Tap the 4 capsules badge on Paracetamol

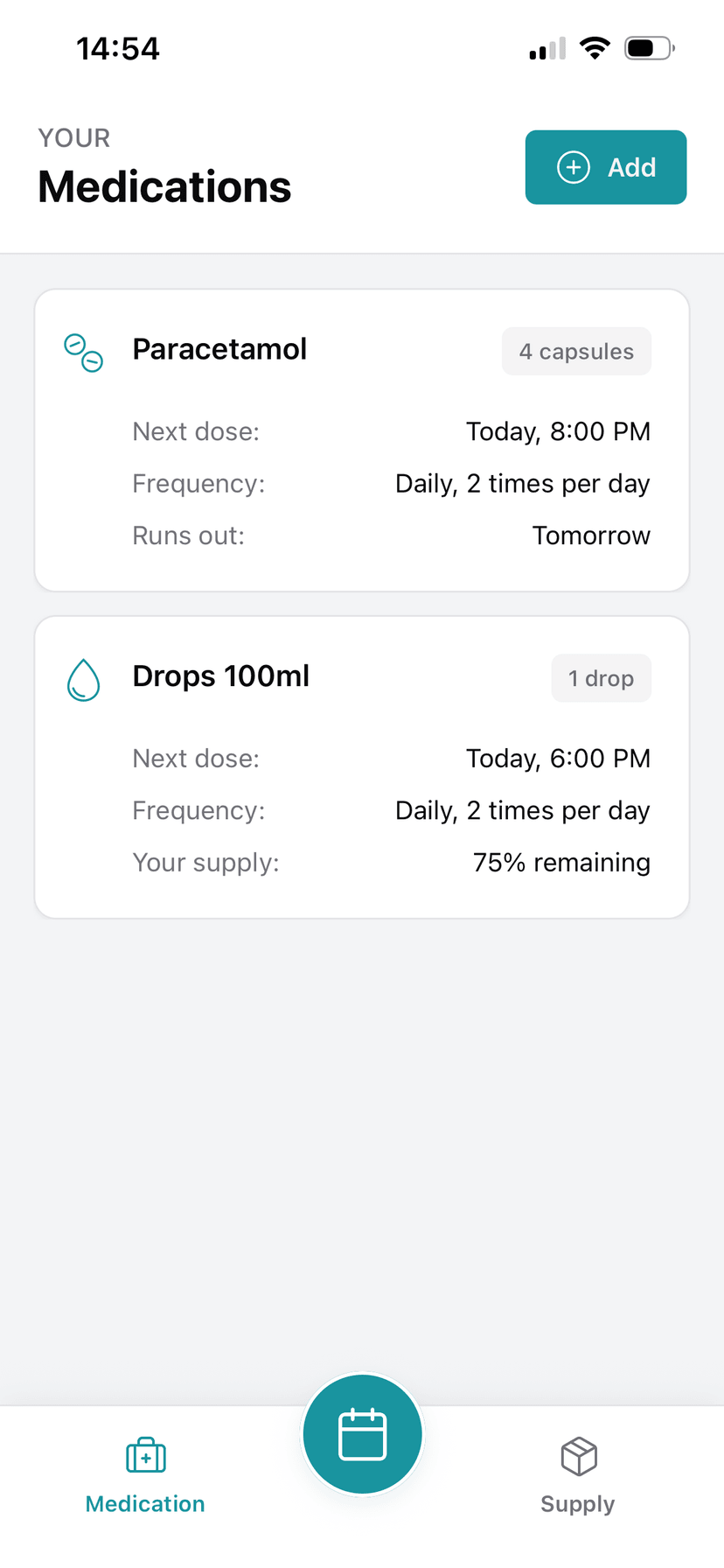point(576,351)
